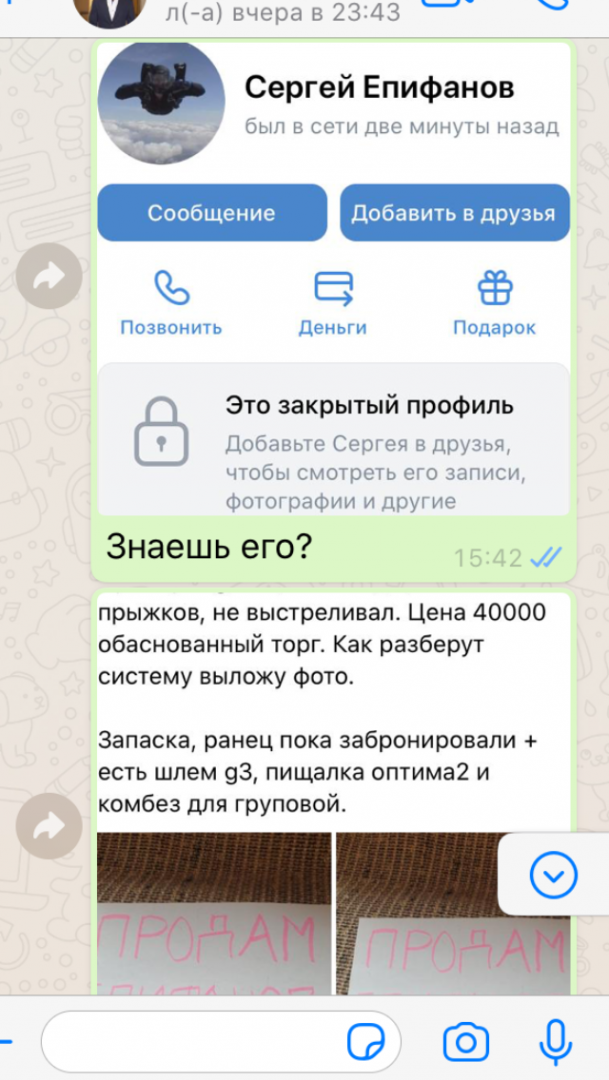Screen dimensions: 609x1080
Task: Open contact info via the header avatar
Action: click(x=109, y=10)
